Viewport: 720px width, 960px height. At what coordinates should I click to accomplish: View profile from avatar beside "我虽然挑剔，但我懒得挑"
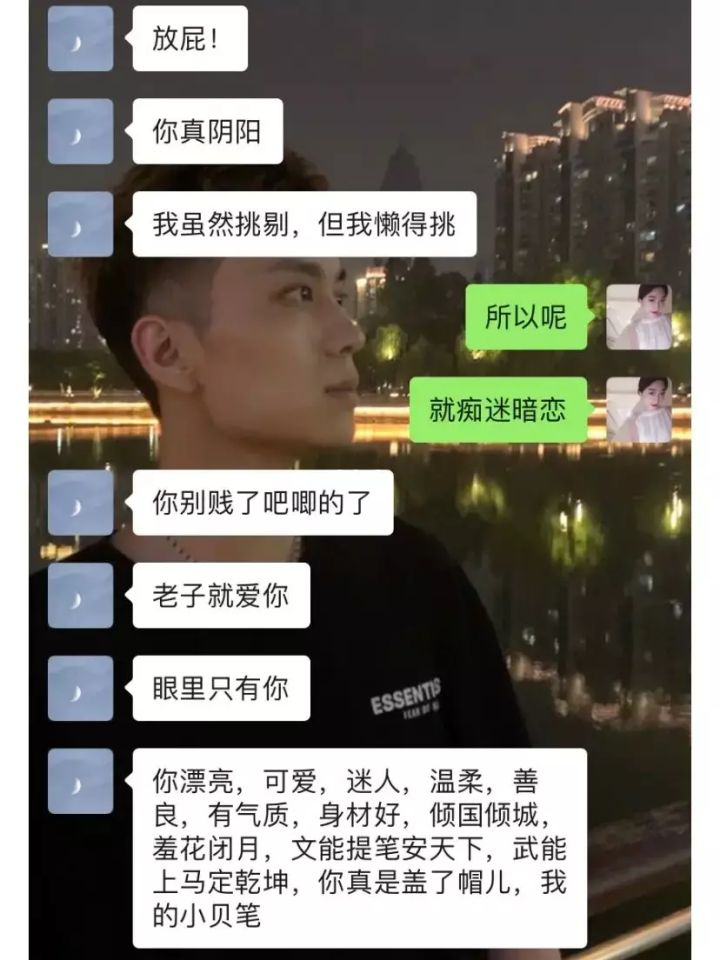tap(80, 224)
